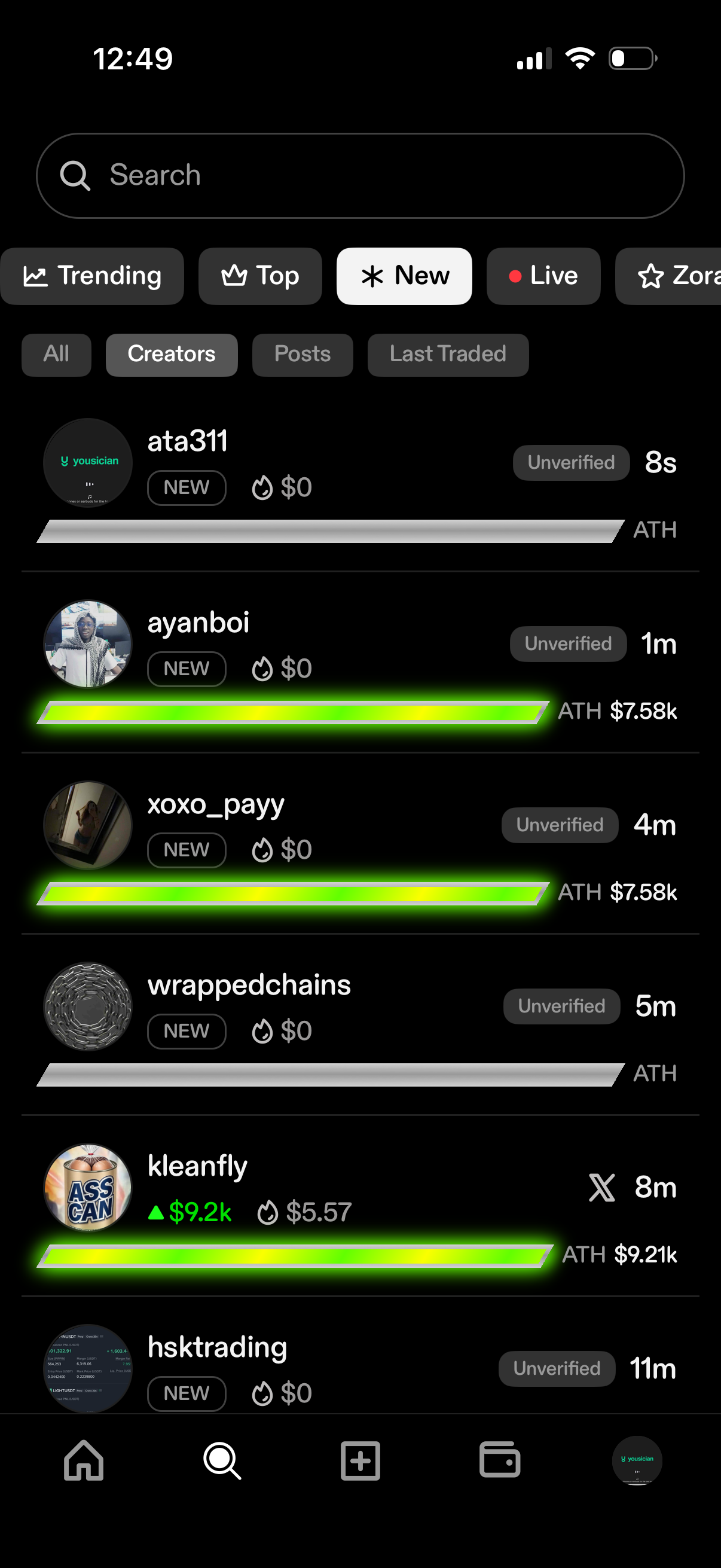The width and height of the screenshot is (721, 1568).
Task: Switch to the Posts filter
Action: click(x=303, y=354)
